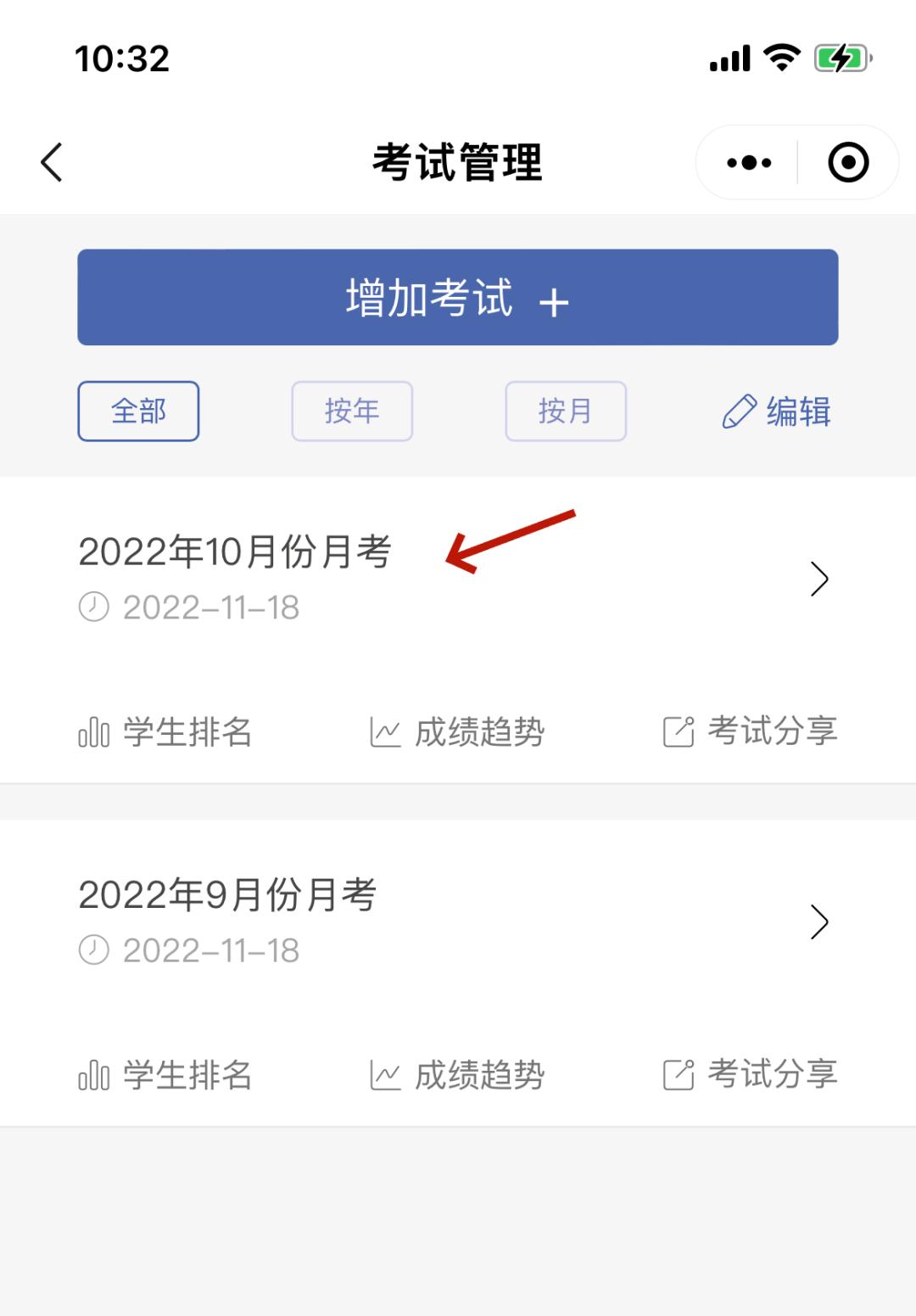Viewport: 916px width, 1316px height.
Task: Enable the 按年 filter
Action: (x=352, y=412)
